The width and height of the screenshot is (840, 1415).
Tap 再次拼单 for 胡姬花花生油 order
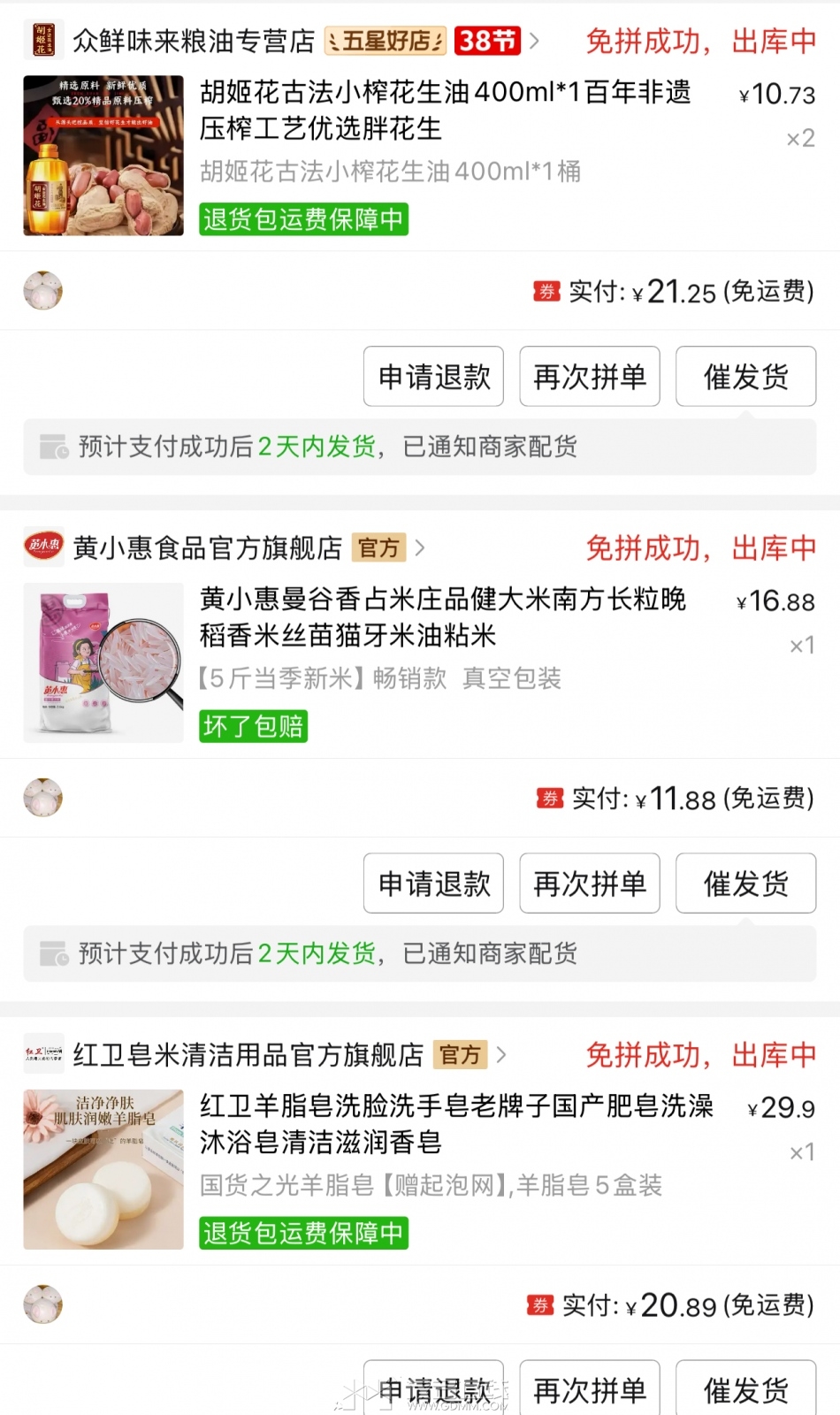coord(590,377)
